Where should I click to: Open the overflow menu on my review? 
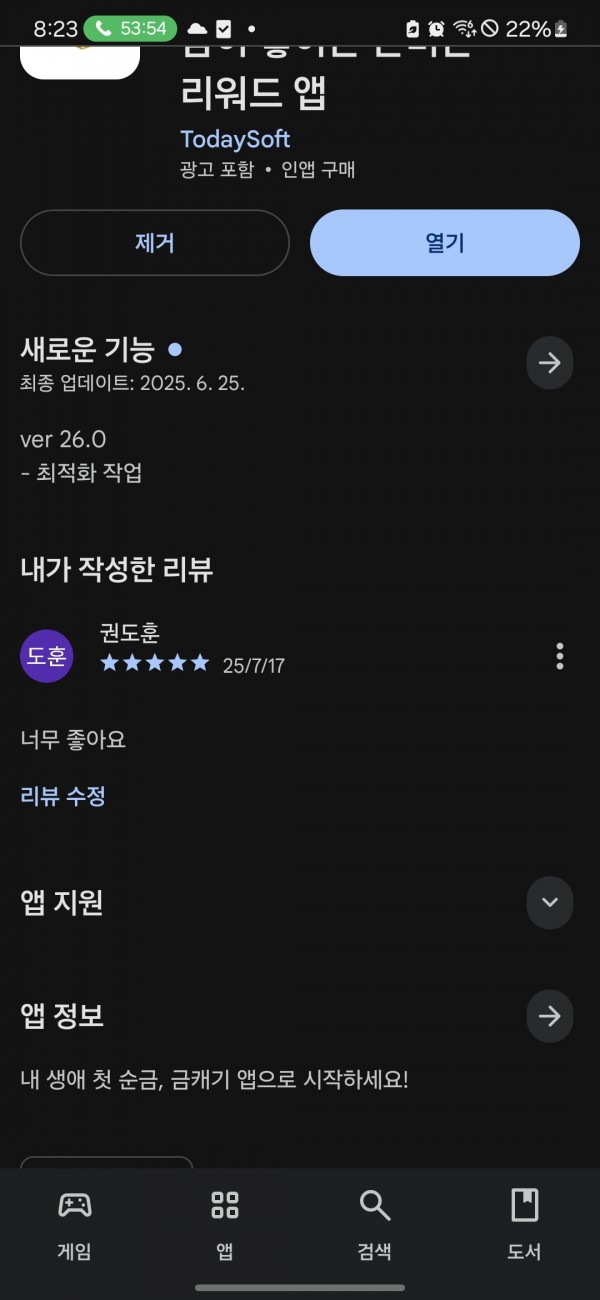click(x=559, y=656)
